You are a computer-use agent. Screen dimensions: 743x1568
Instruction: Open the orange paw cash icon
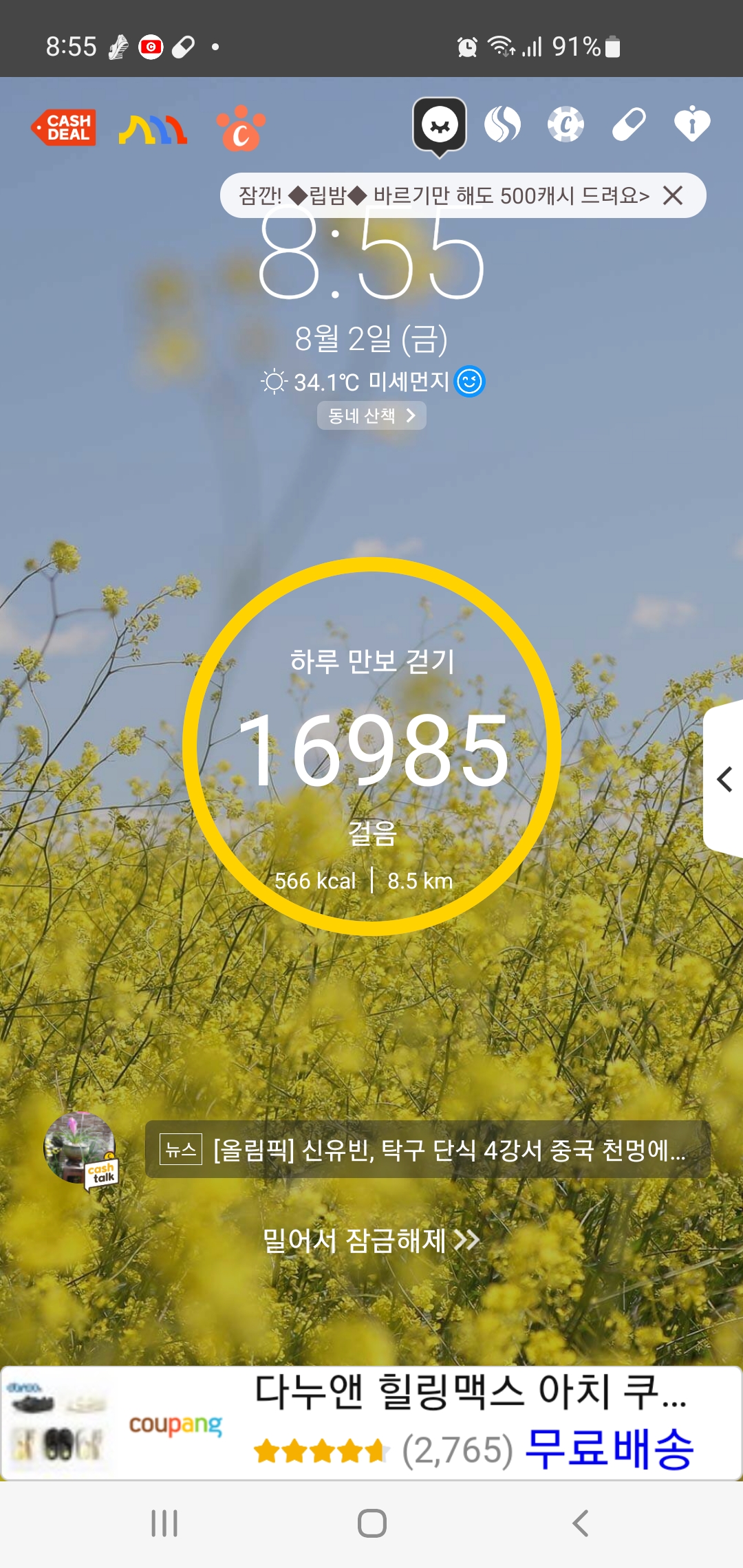click(x=241, y=129)
